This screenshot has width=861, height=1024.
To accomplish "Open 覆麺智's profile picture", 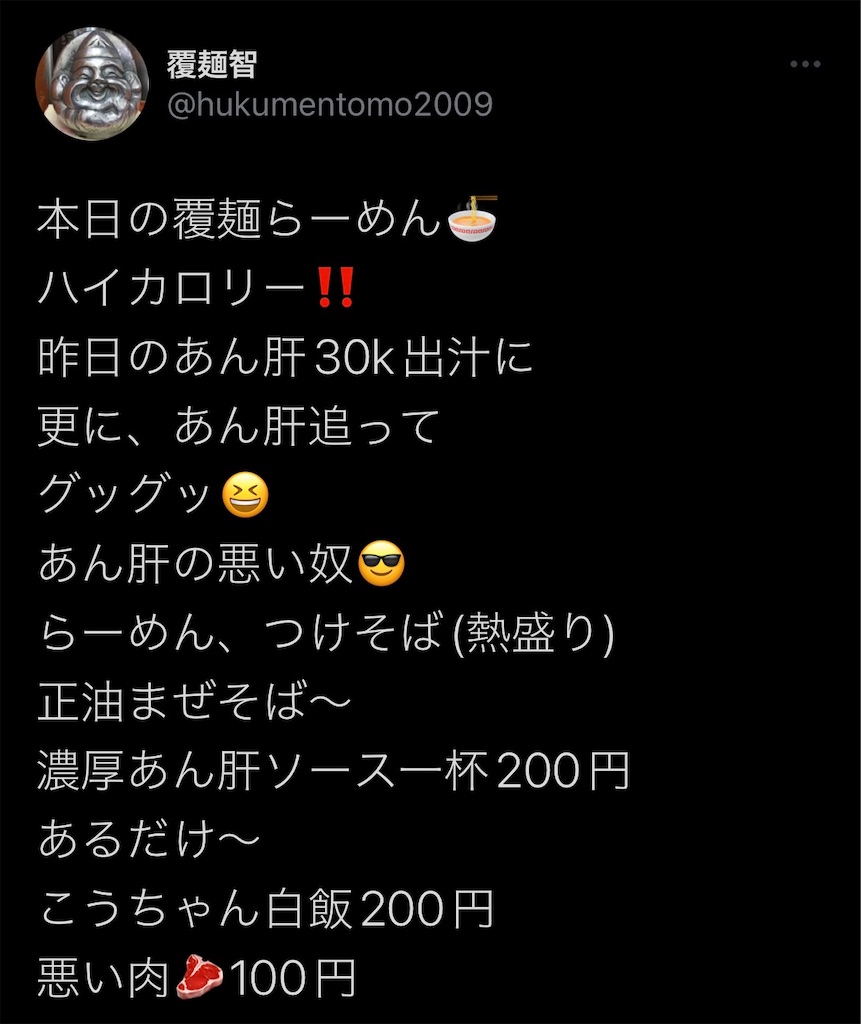I will (92, 84).
